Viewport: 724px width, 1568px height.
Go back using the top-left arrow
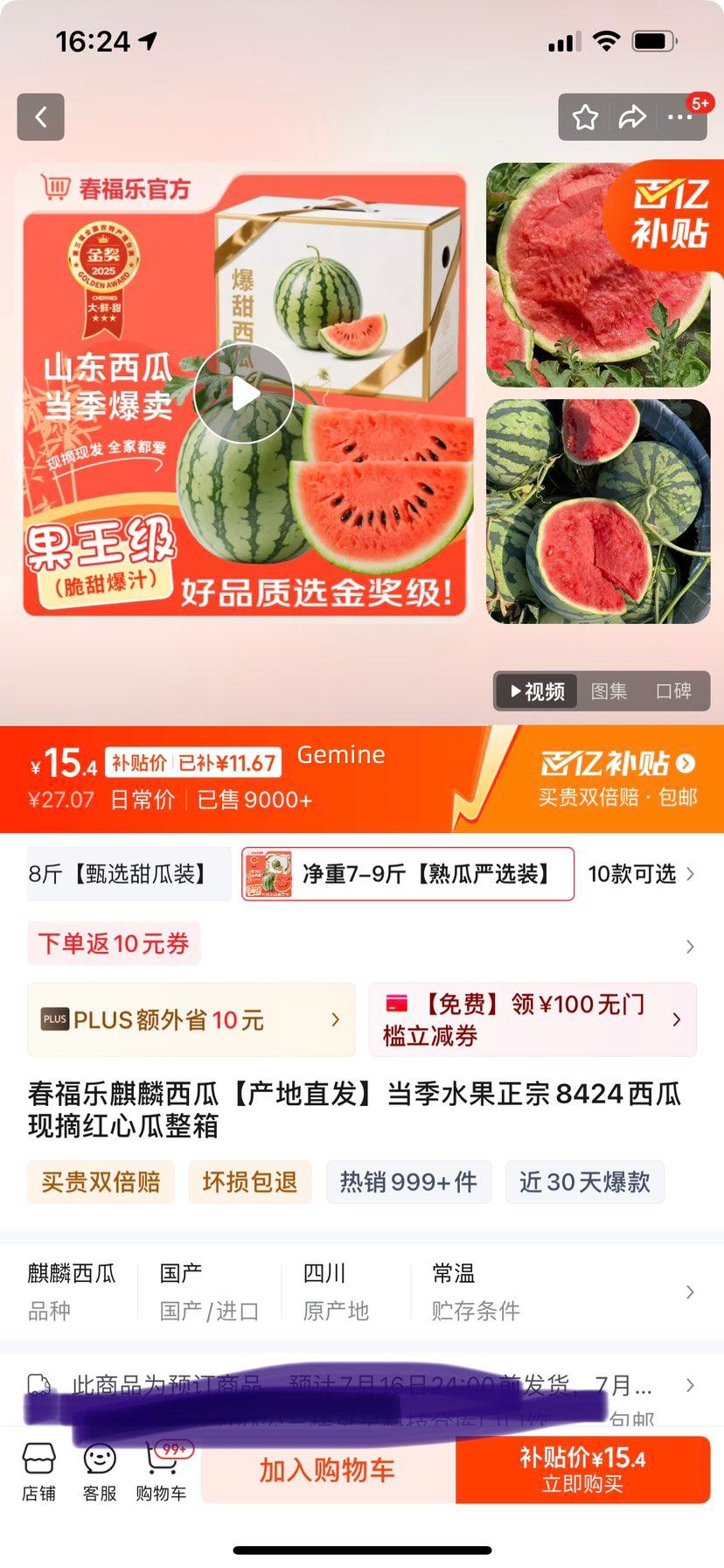pyautogui.click(x=40, y=117)
